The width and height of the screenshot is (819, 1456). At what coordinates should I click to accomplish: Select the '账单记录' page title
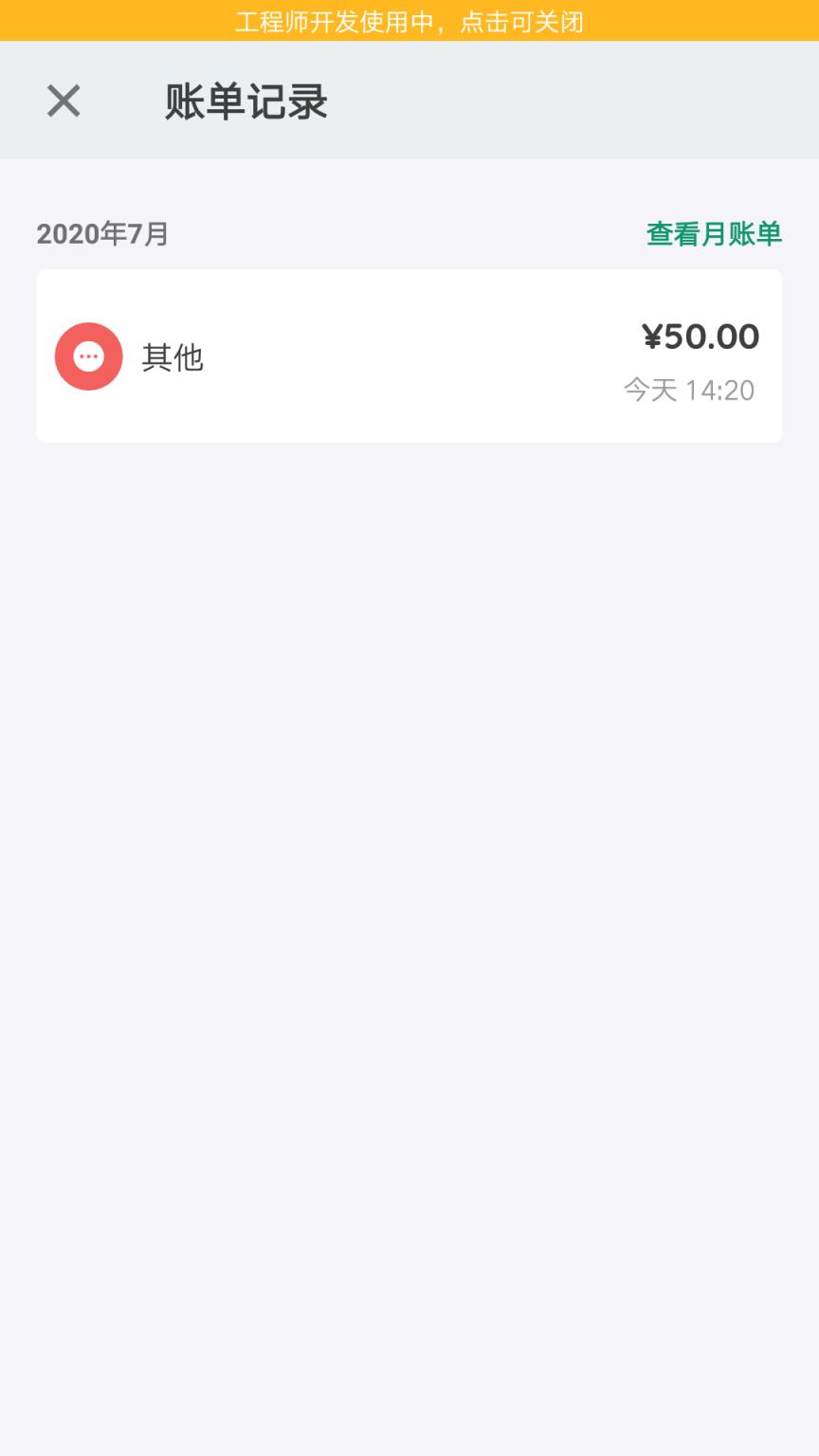coord(243,100)
